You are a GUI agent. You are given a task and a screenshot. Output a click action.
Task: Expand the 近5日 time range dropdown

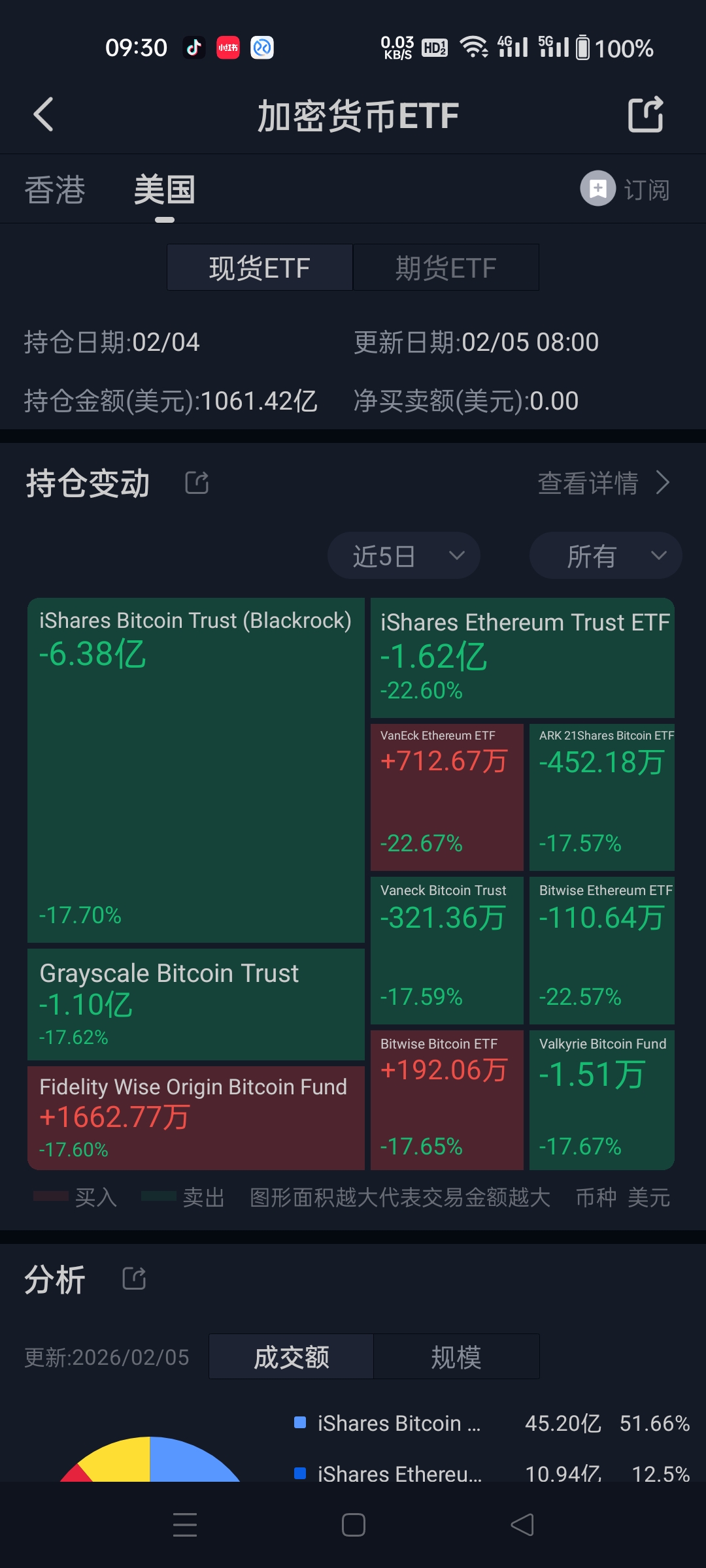pos(403,555)
